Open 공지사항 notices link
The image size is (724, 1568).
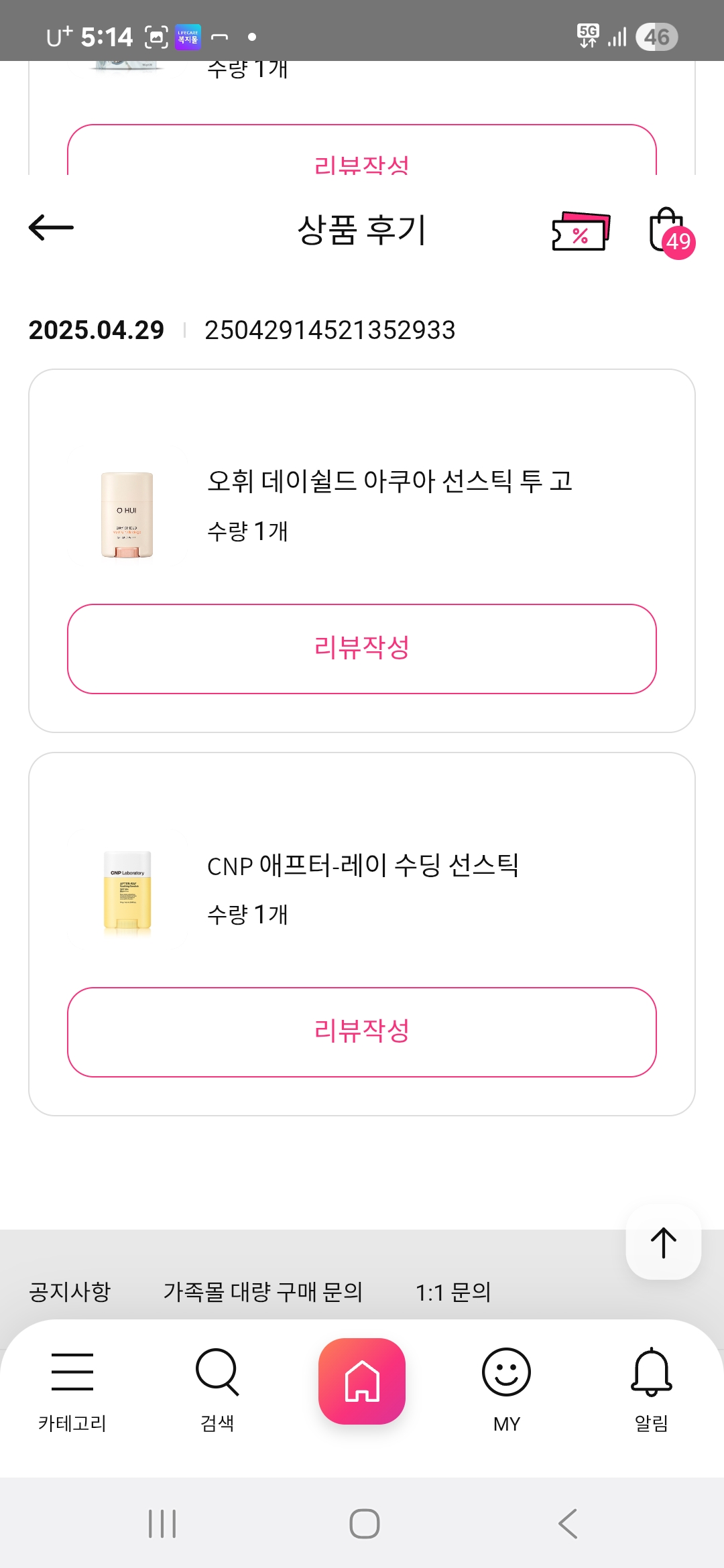(70, 1292)
